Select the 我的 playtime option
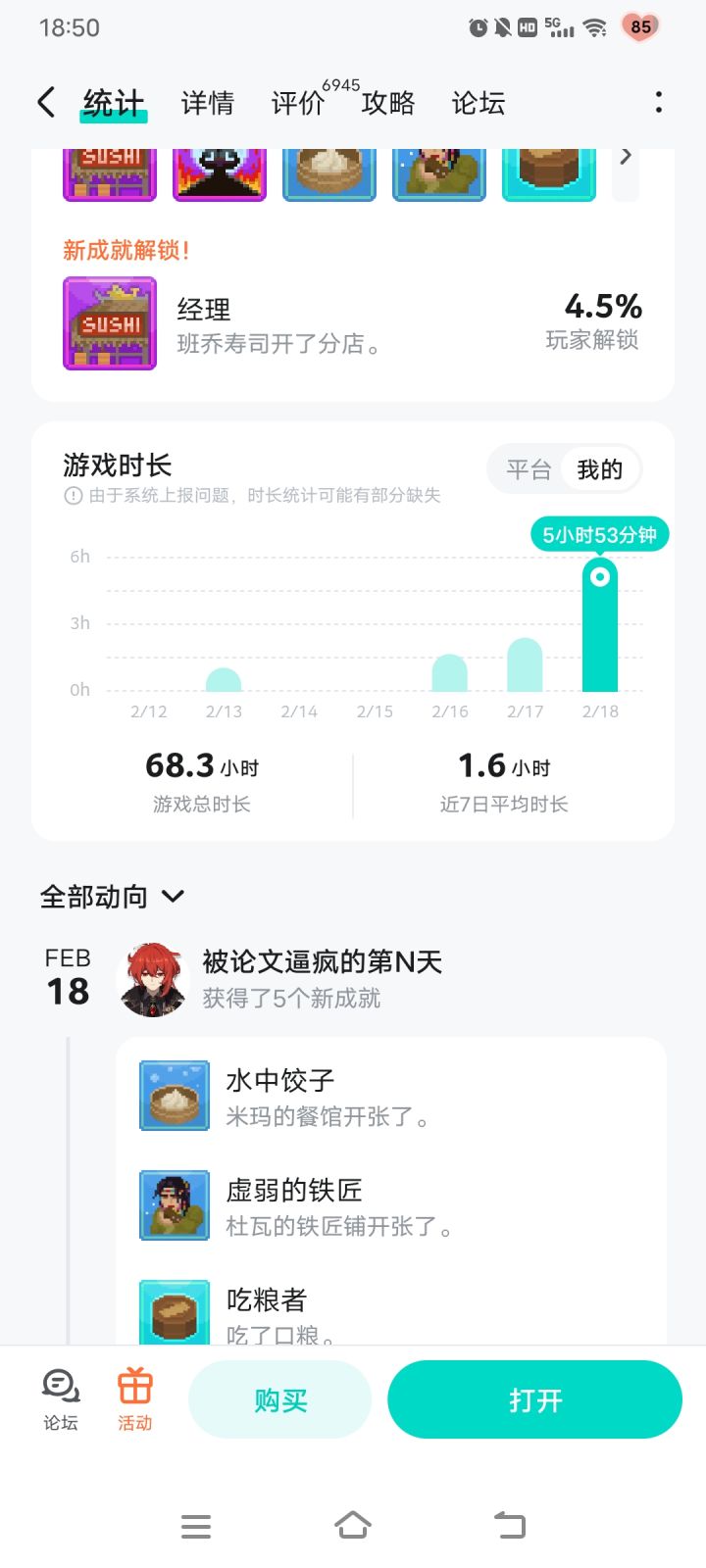 pos(601,469)
